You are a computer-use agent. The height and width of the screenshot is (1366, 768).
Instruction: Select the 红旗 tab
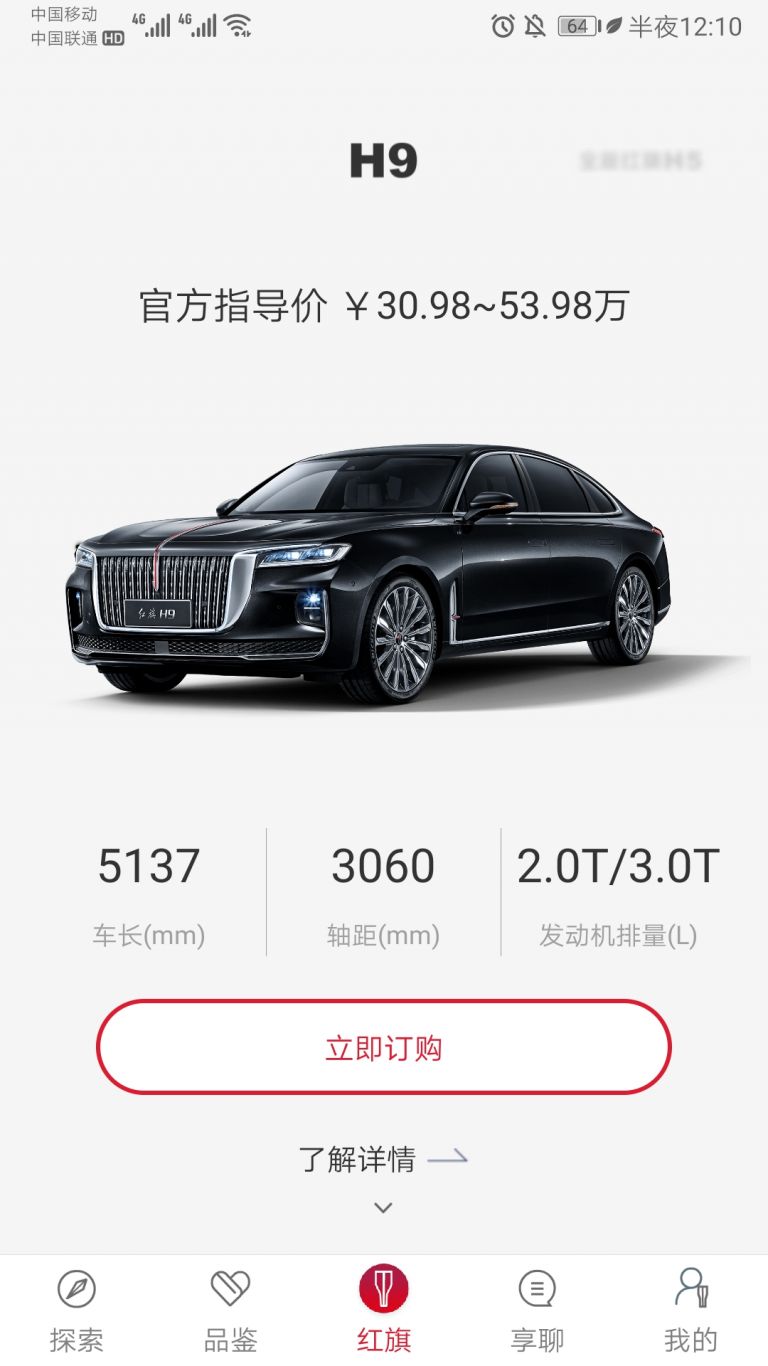click(384, 1310)
